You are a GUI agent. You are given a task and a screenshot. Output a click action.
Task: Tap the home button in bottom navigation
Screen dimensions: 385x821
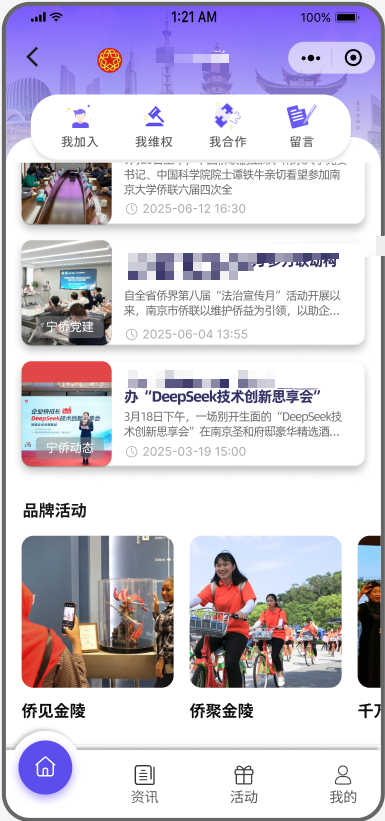(45, 767)
